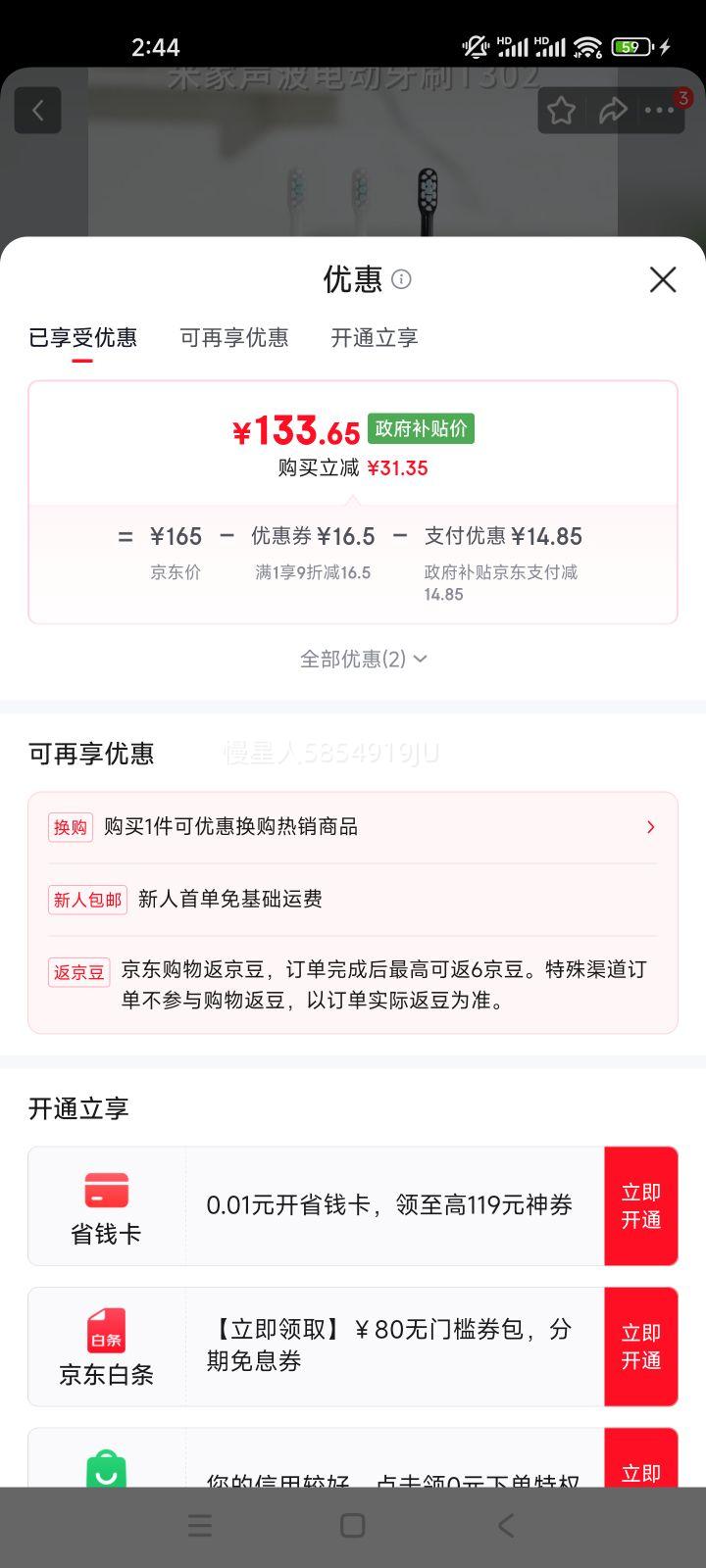This screenshot has height=1568, width=706.
Task: Expand 全部优惠(2) to see all discounts
Action: pos(364,658)
